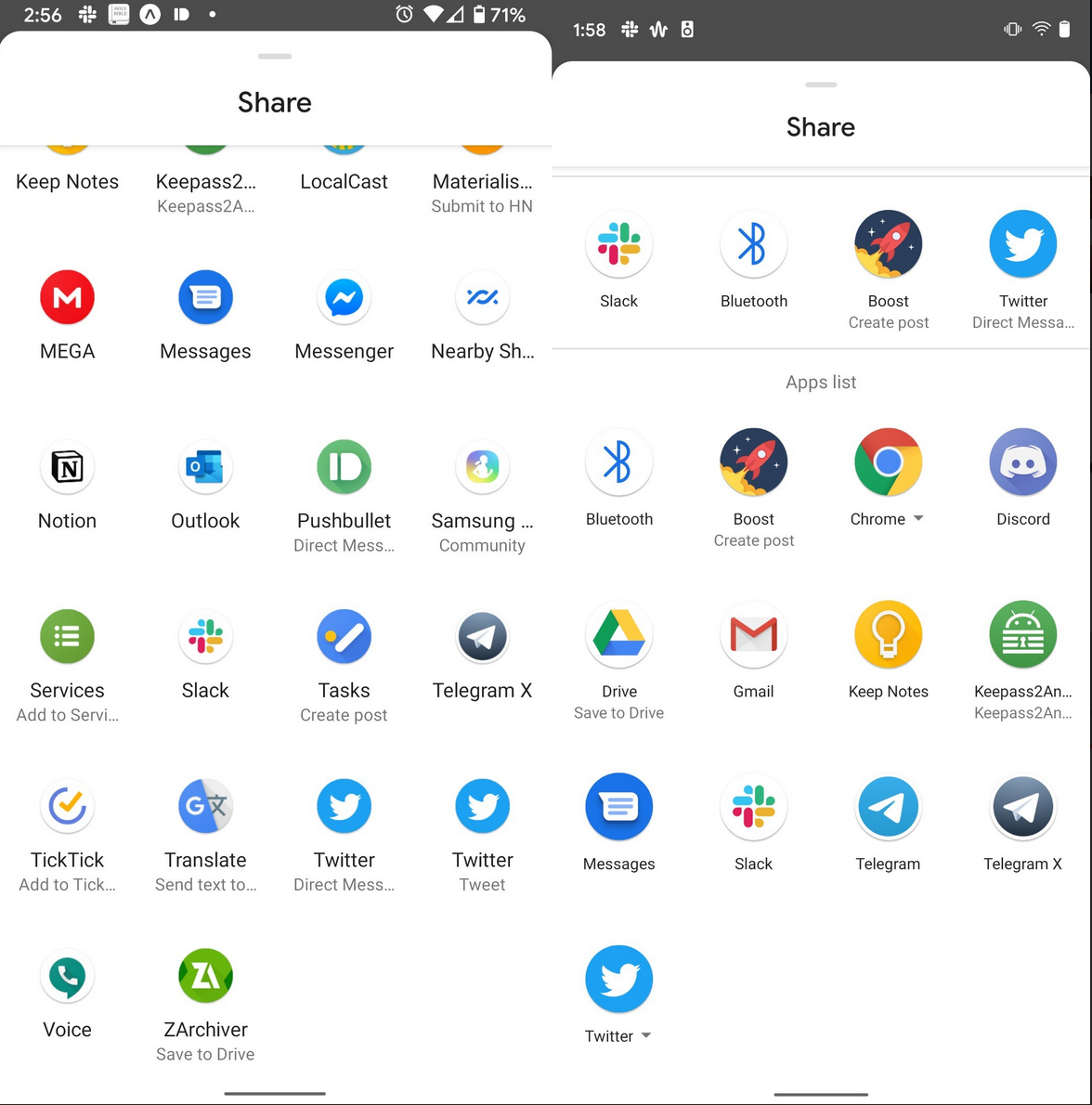Send text to Translate
Image resolution: width=1092 pixels, height=1105 pixels.
click(205, 807)
